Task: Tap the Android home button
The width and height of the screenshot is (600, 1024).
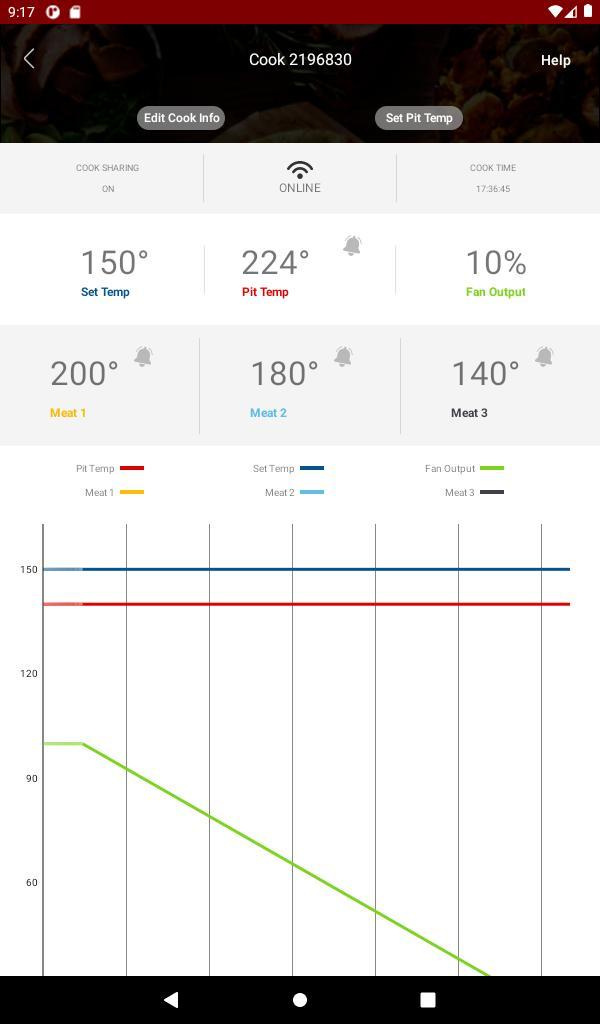Action: (300, 999)
